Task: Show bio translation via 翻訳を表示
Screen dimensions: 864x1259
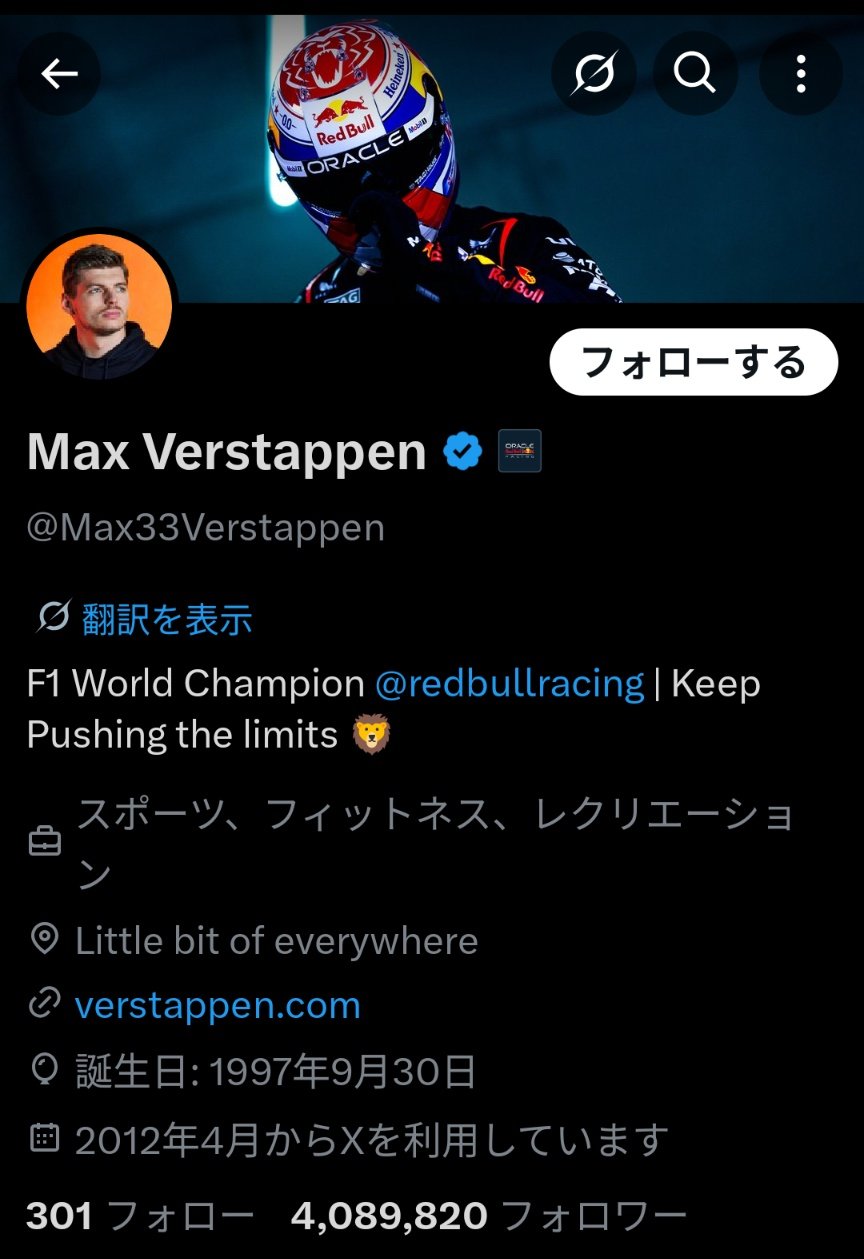Action: tap(166, 619)
